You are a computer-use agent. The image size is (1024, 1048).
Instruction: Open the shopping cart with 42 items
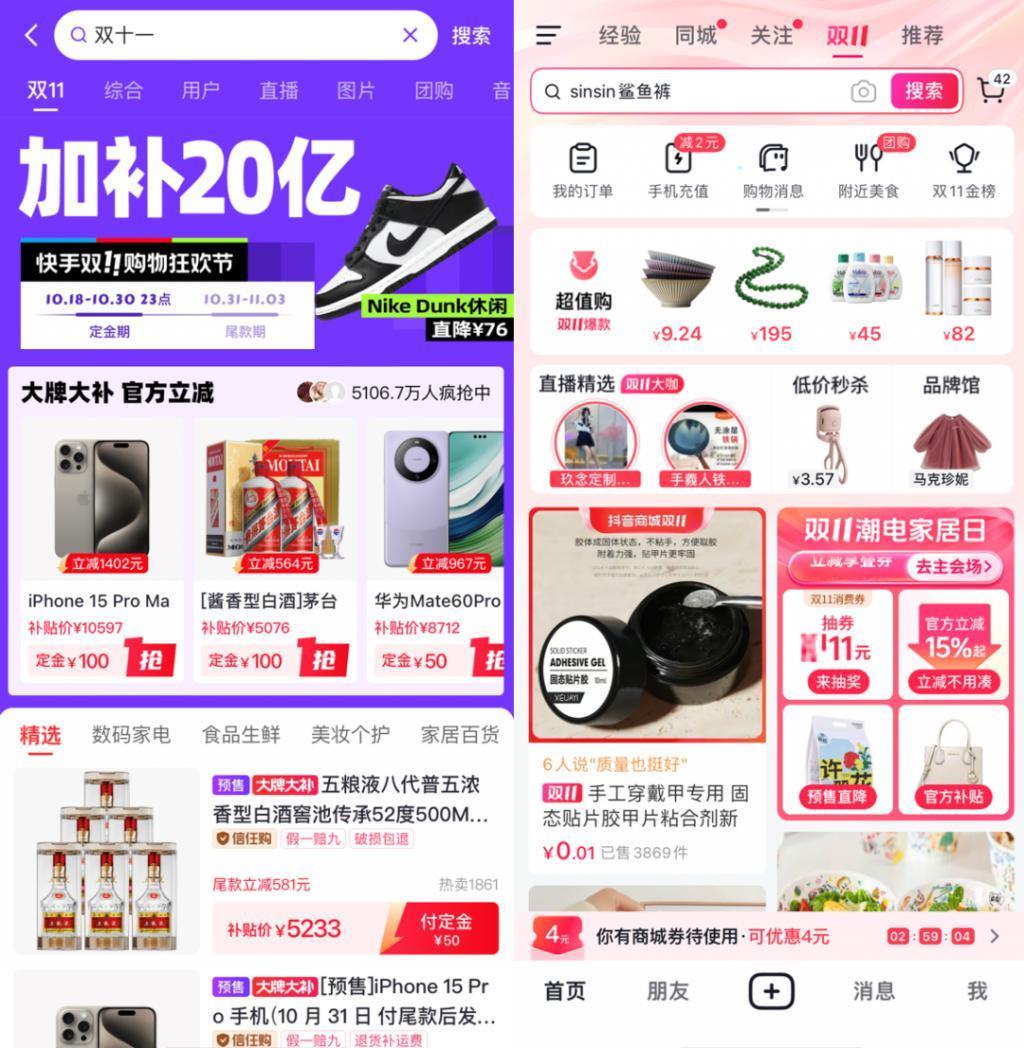click(x=989, y=90)
